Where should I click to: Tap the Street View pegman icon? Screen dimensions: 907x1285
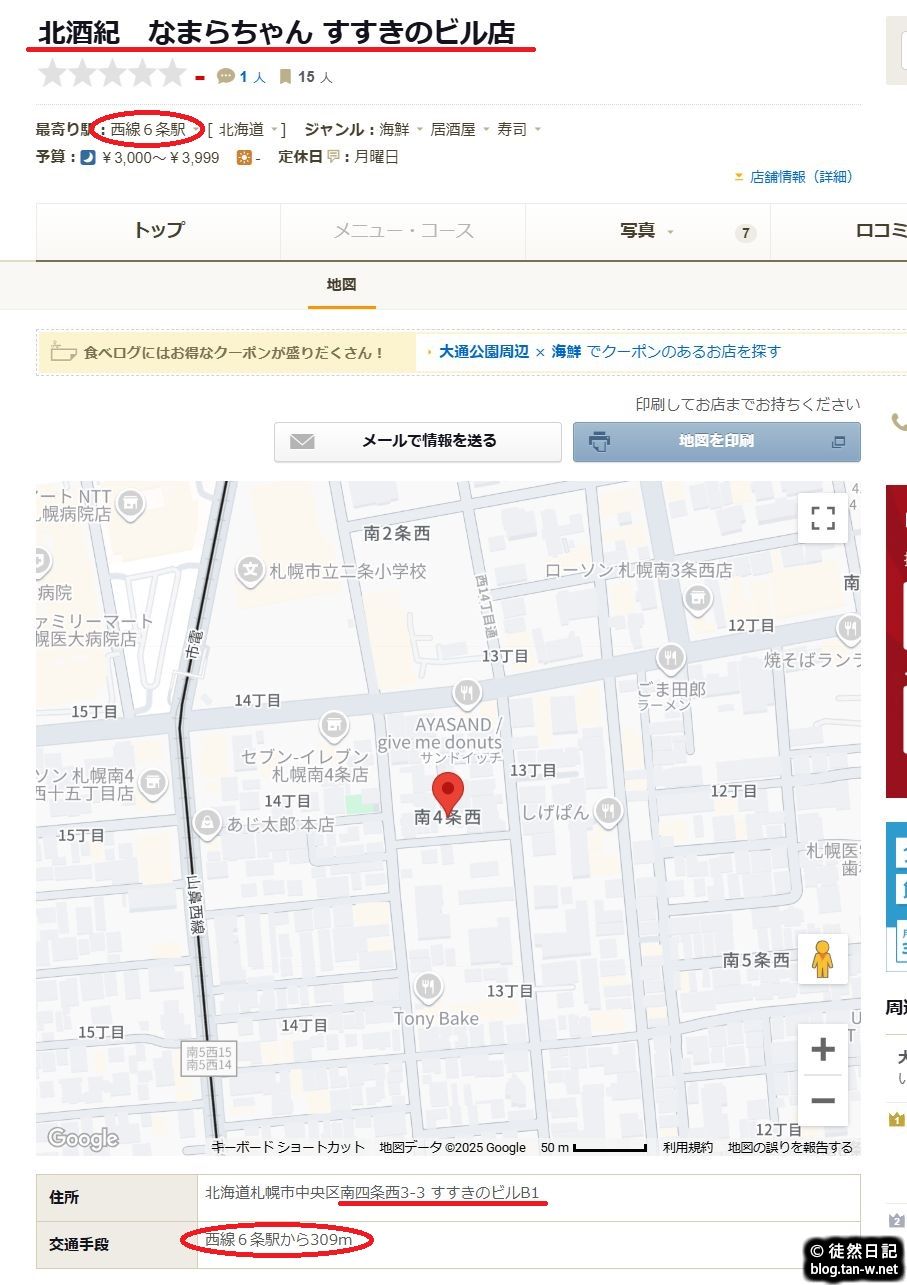(x=822, y=960)
